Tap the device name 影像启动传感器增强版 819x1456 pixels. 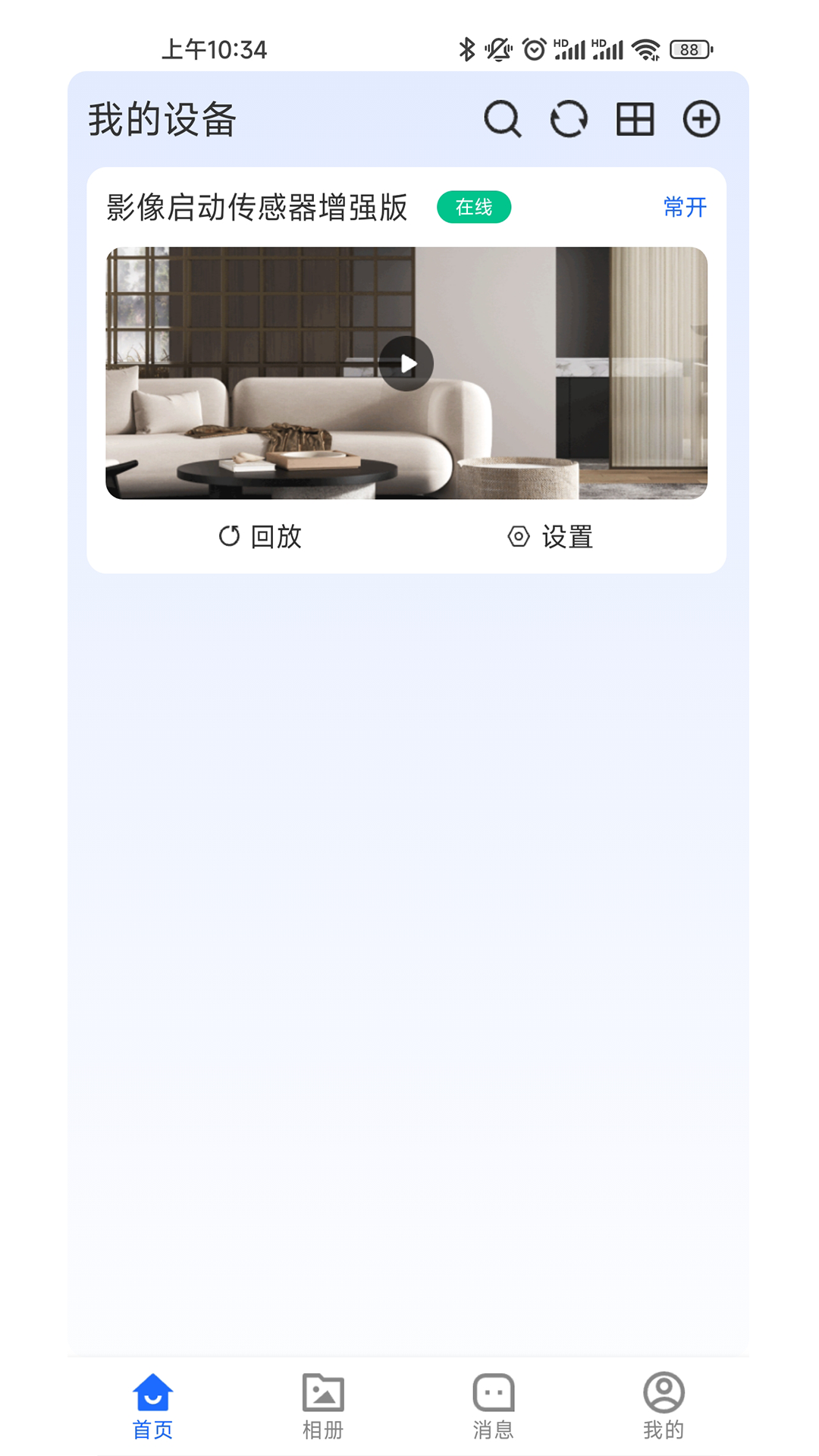coord(256,206)
